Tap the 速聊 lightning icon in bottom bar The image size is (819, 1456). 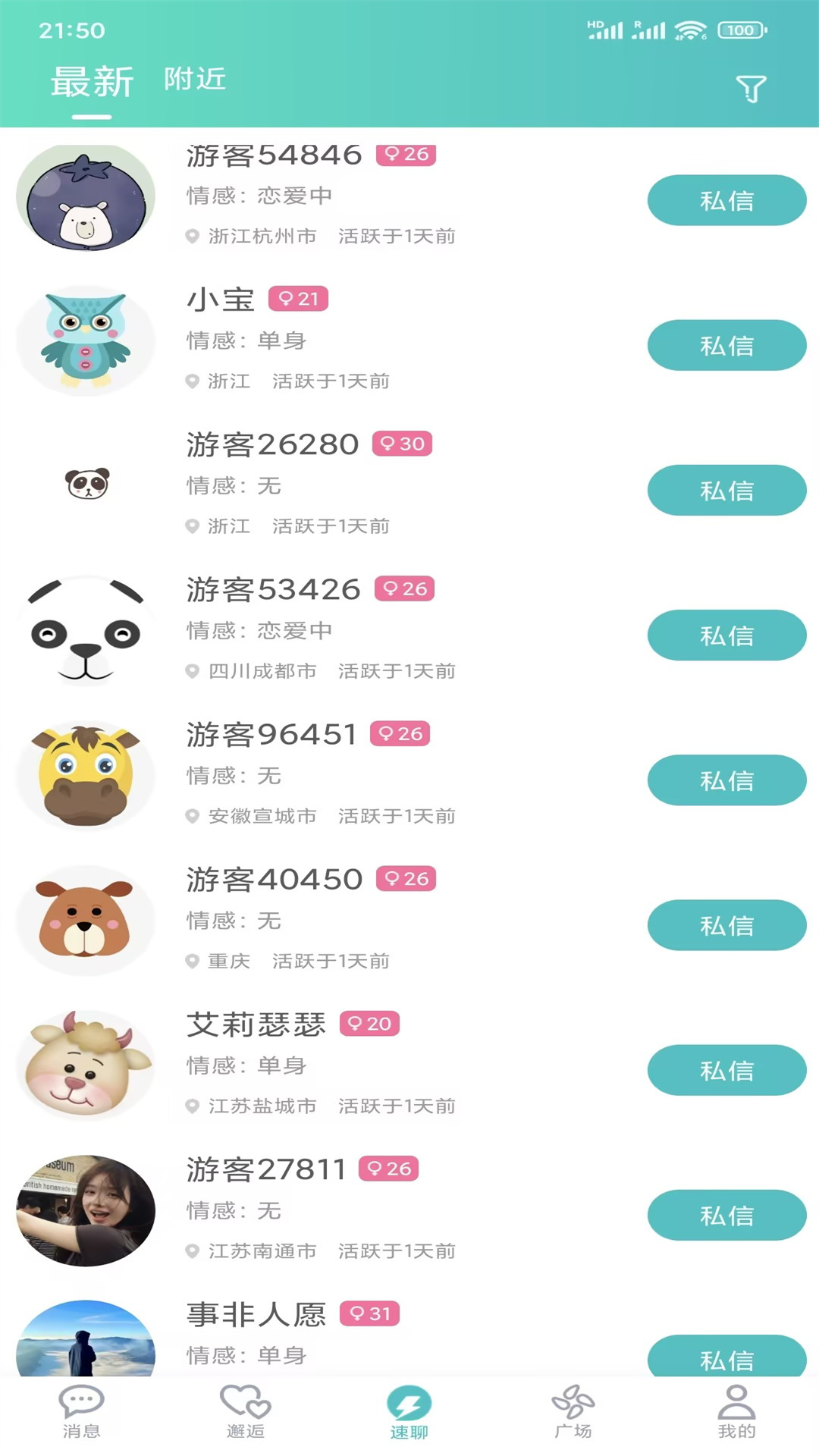coord(409,1407)
